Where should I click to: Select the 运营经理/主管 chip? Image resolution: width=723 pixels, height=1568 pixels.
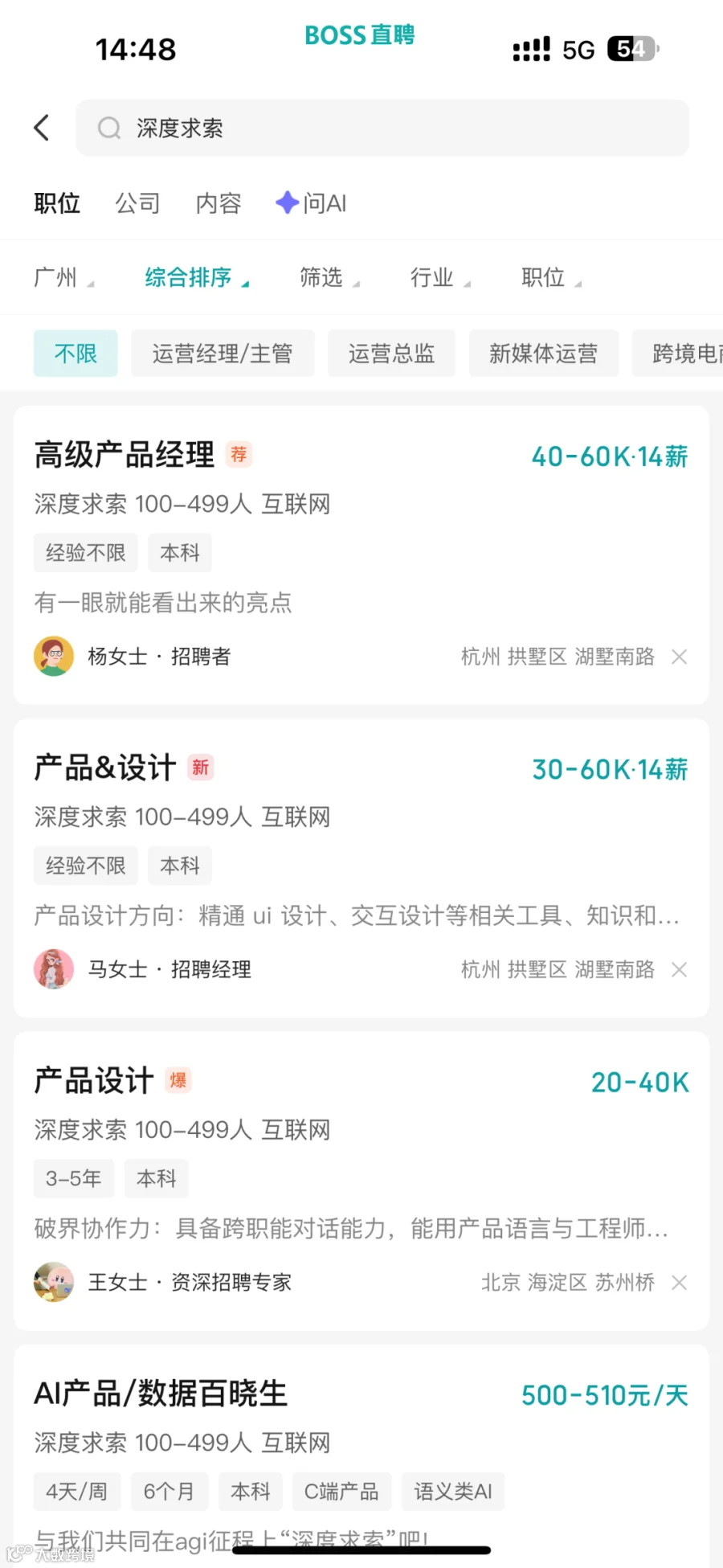(223, 354)
